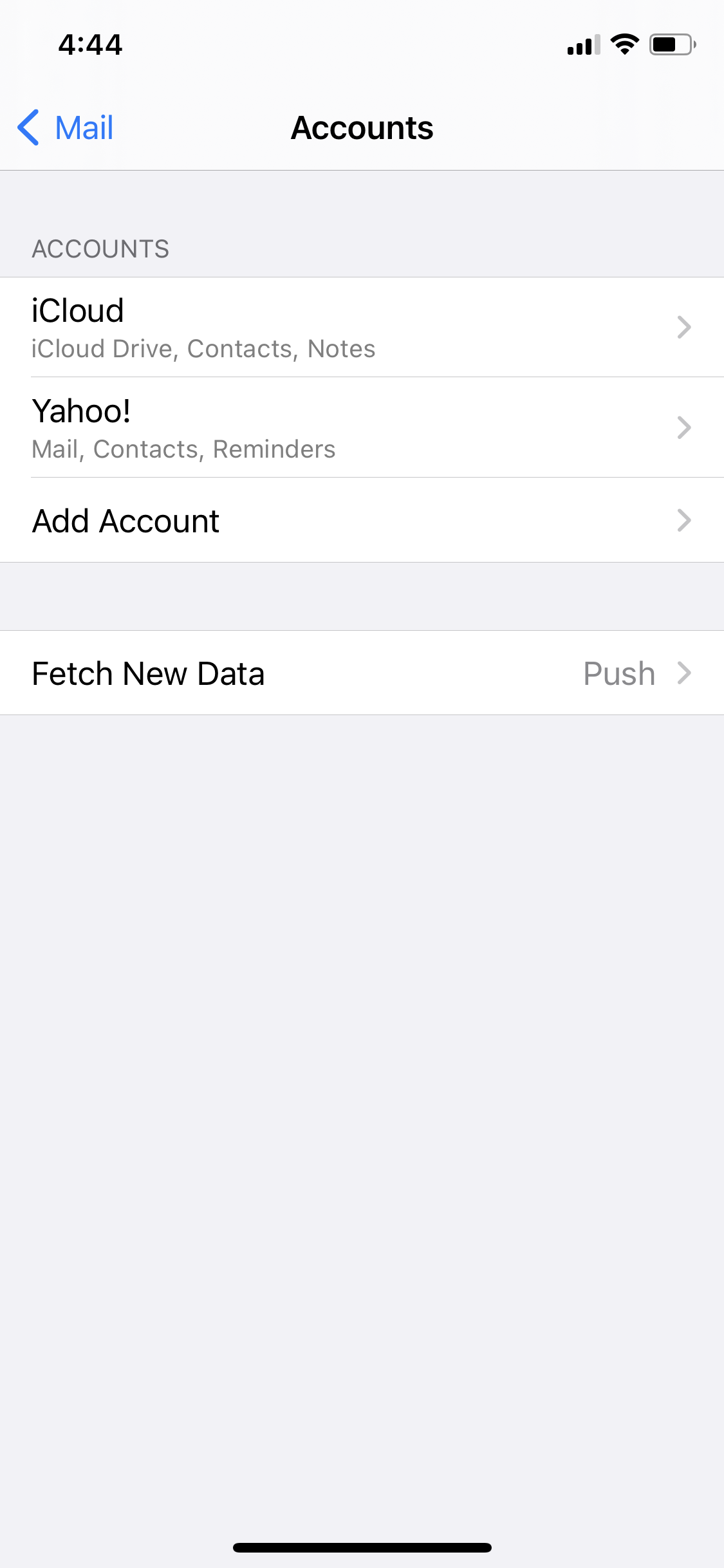Open Fetch New Data settings
Screen dimensions: 724x1568
tap(360, 673)
